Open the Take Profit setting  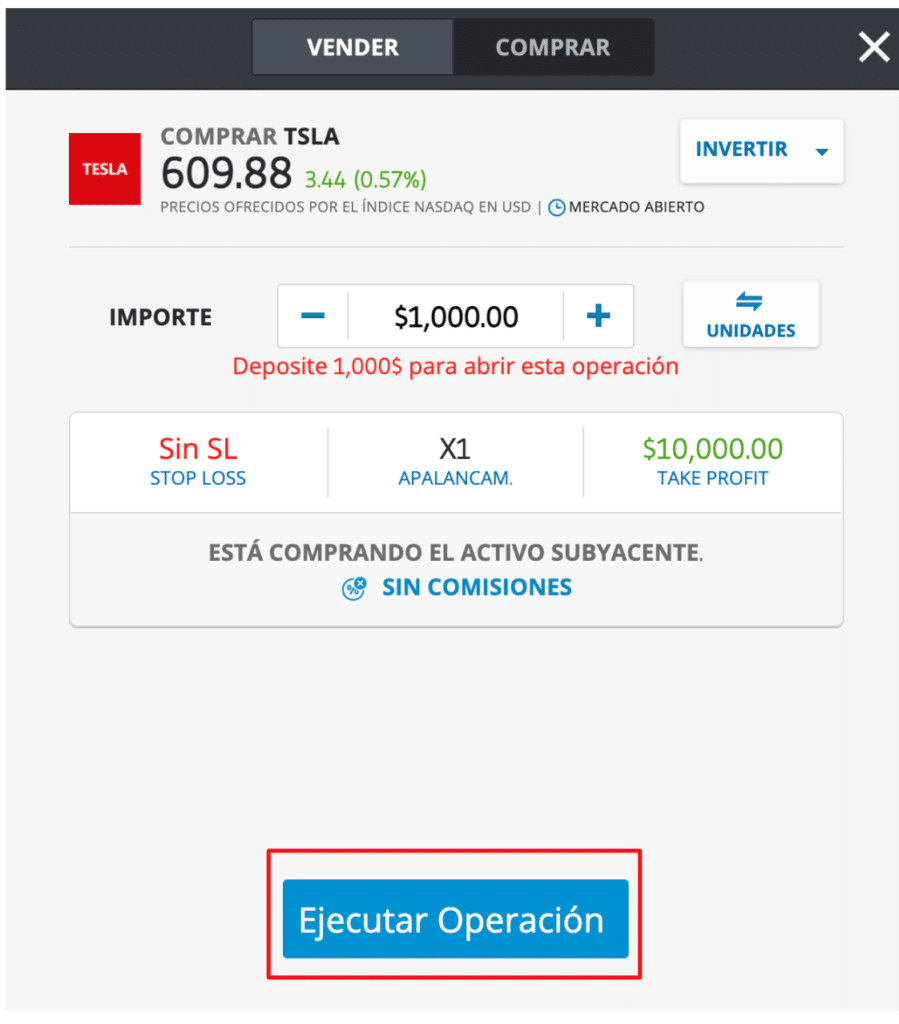click(712, 461)
